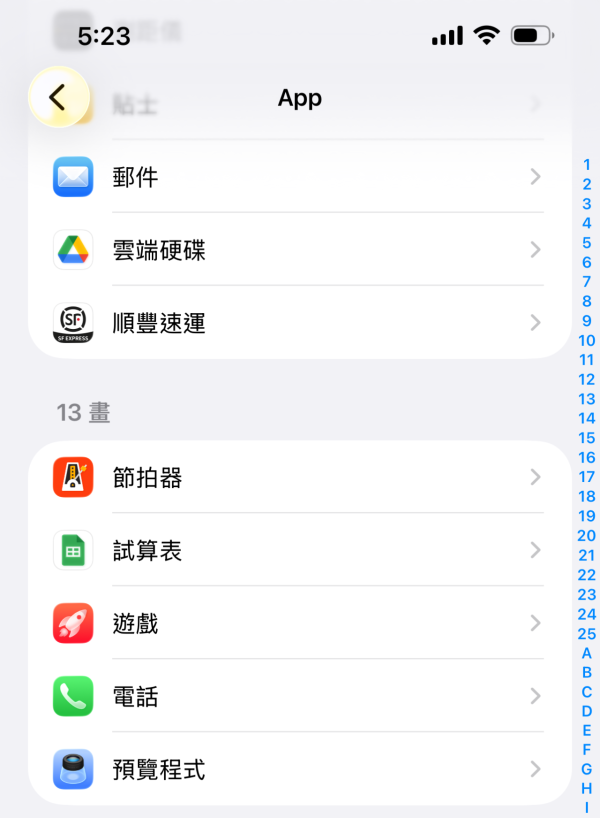This screenshot has width=600, height=818.
Task: Jump to index 1 in the side index
Action: [587, 165]
